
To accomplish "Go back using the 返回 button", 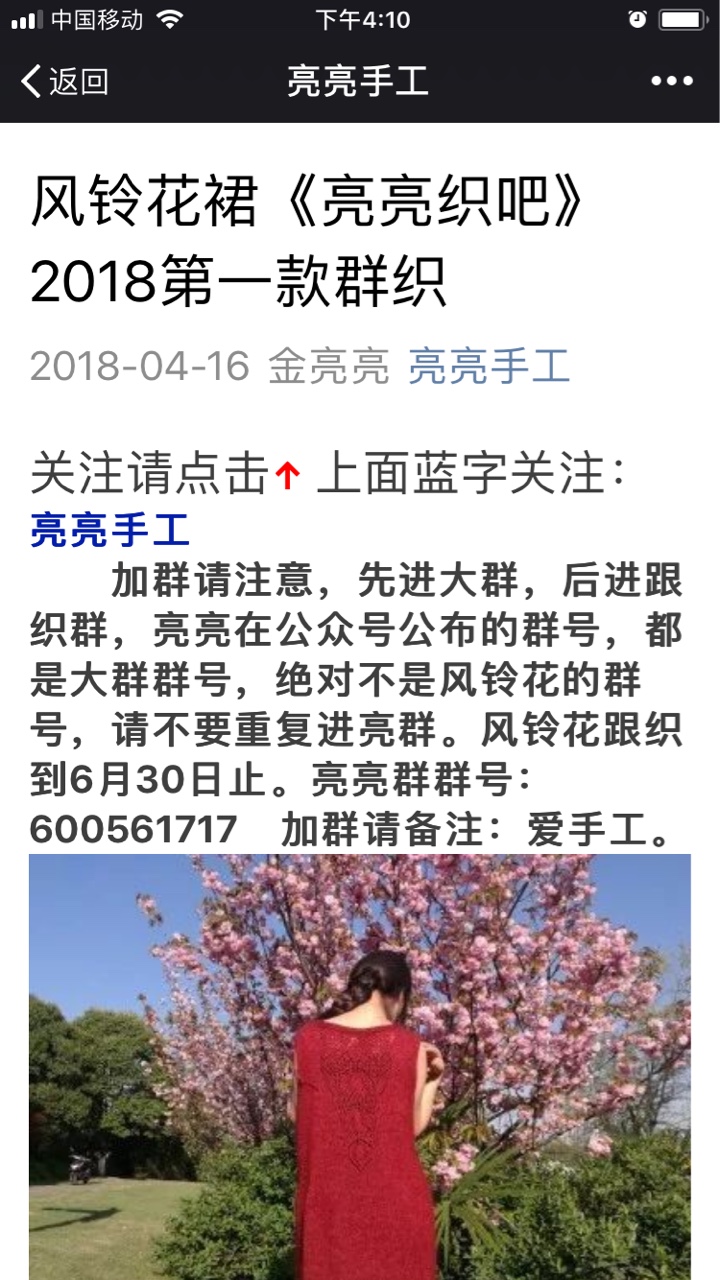I will (65, 81).
